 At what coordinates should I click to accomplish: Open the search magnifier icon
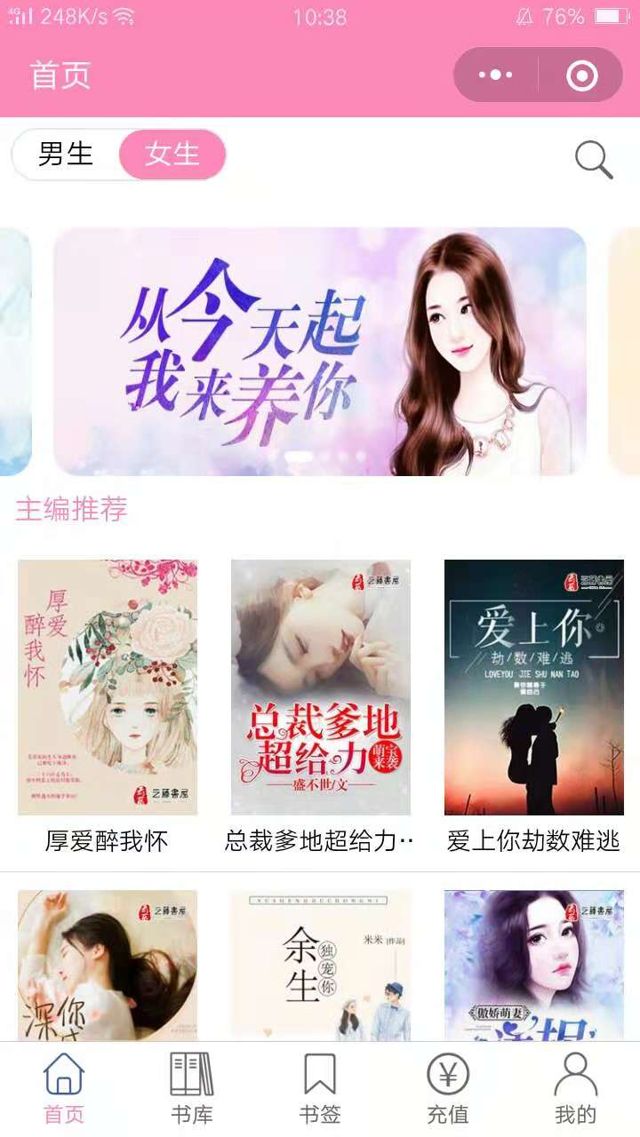[x=593, y=159]
